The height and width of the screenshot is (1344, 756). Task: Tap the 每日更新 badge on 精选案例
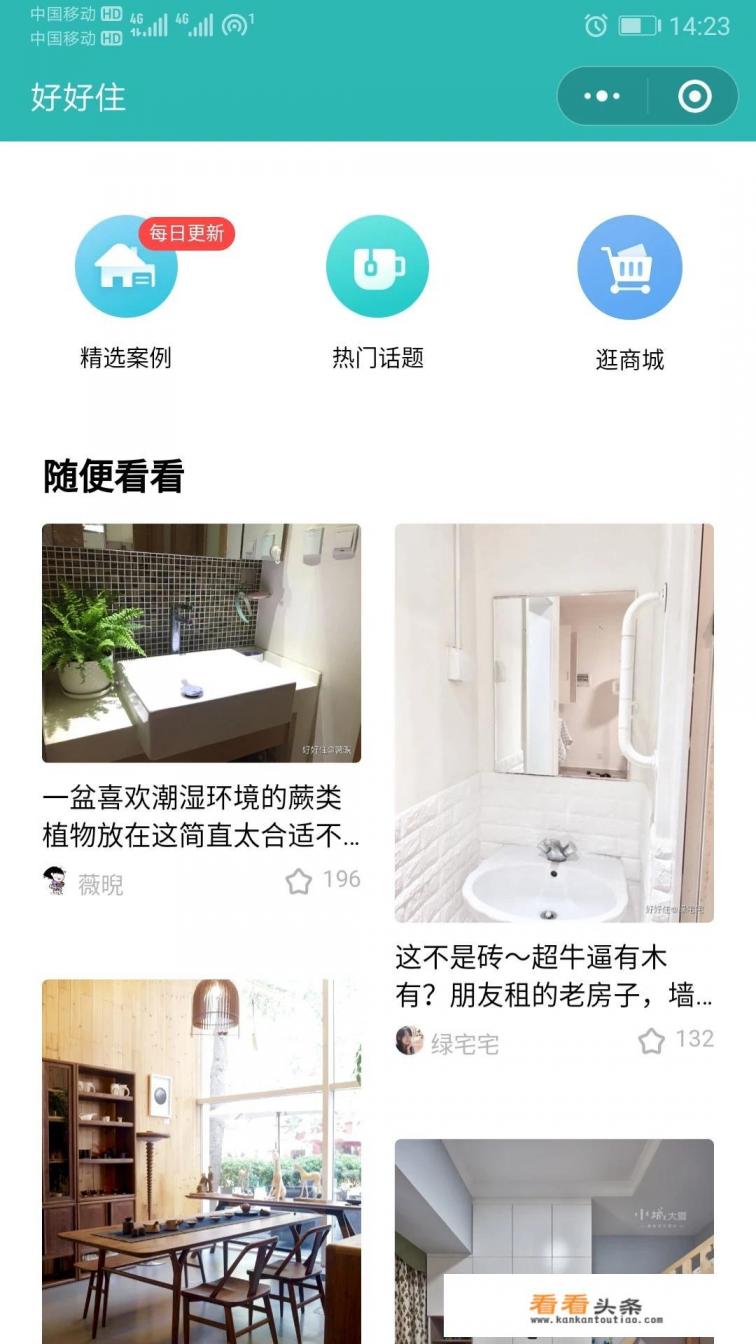point(187,234)
